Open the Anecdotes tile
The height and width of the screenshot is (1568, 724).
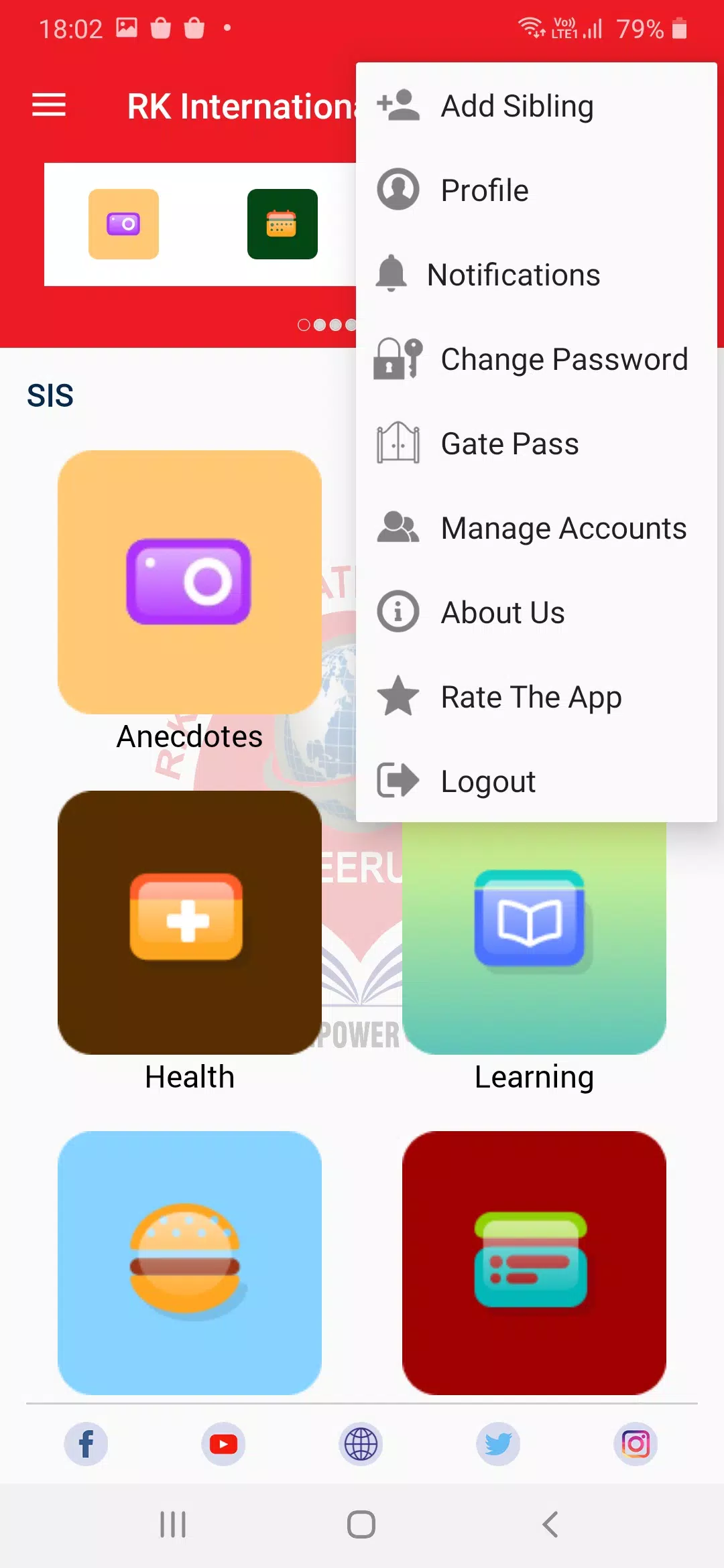190,582
